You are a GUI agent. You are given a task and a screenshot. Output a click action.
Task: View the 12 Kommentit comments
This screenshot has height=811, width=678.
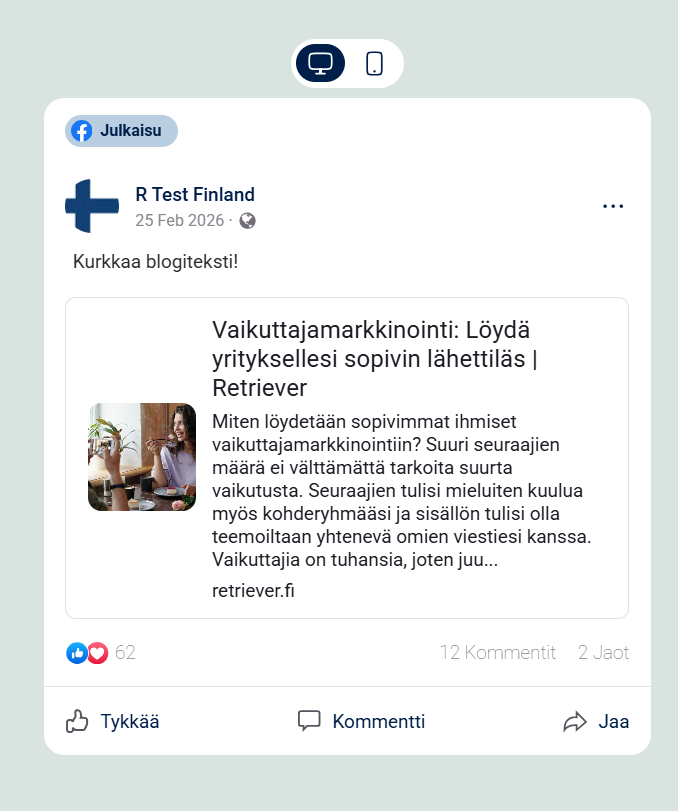(x=497, y=653)
